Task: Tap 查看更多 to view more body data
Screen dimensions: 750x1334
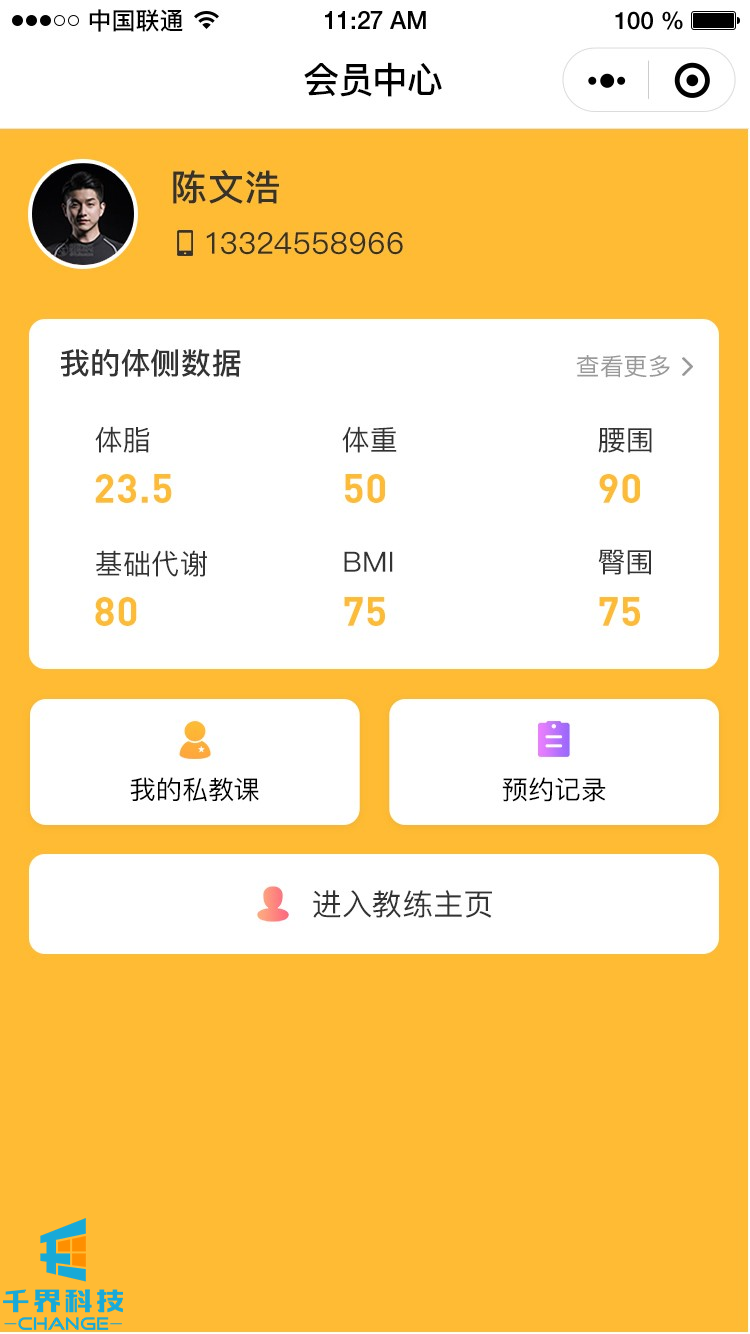Action: click(x=634, y=367)
